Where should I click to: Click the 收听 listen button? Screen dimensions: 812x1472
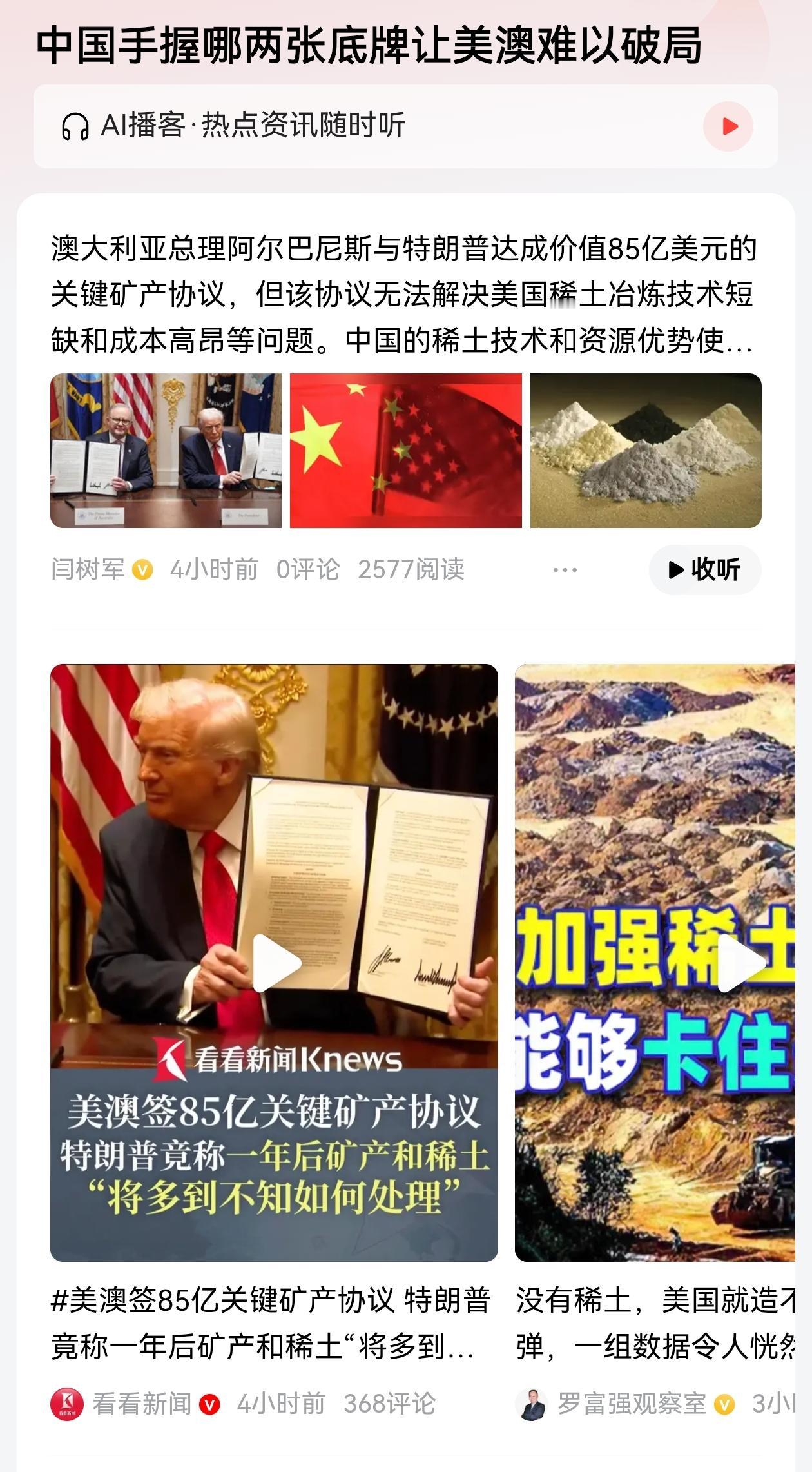click(x=704, y=570)
